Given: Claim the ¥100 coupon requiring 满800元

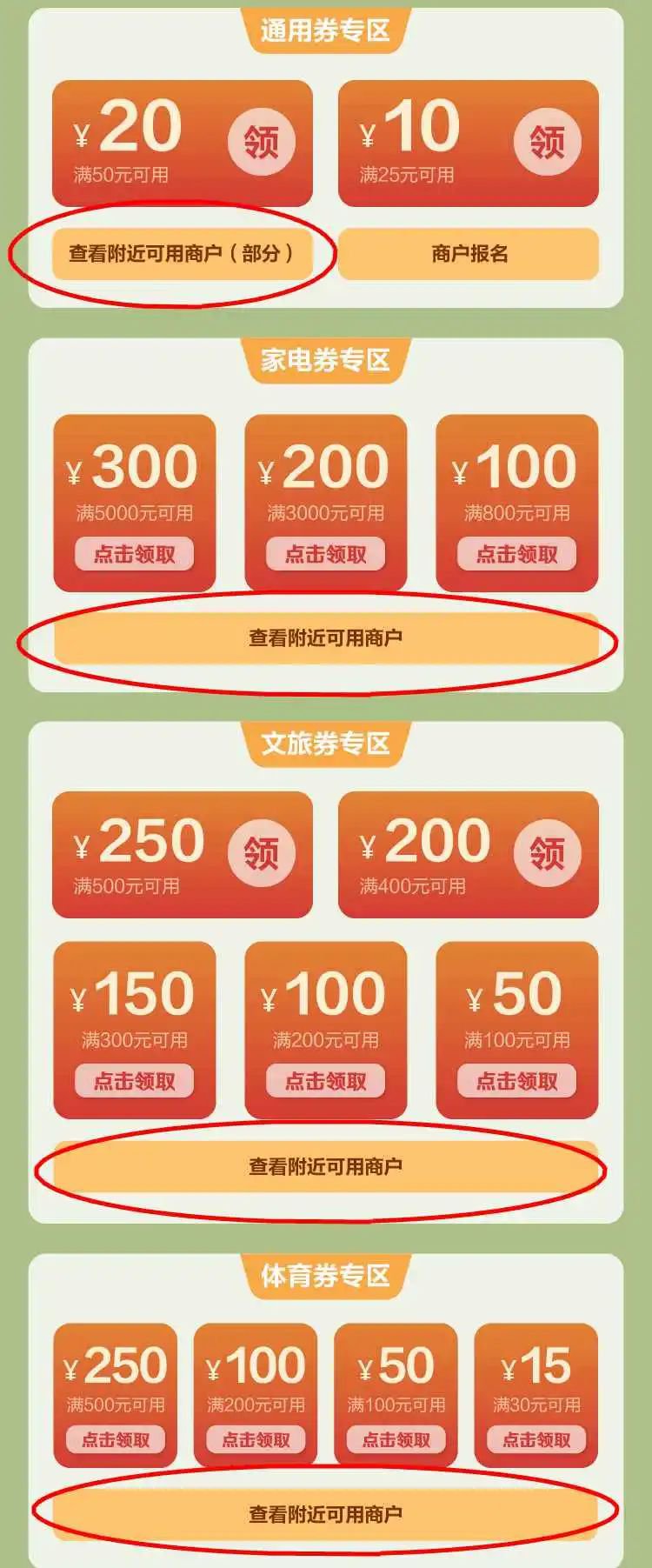Looking at the screenshot, I should 516,554.
